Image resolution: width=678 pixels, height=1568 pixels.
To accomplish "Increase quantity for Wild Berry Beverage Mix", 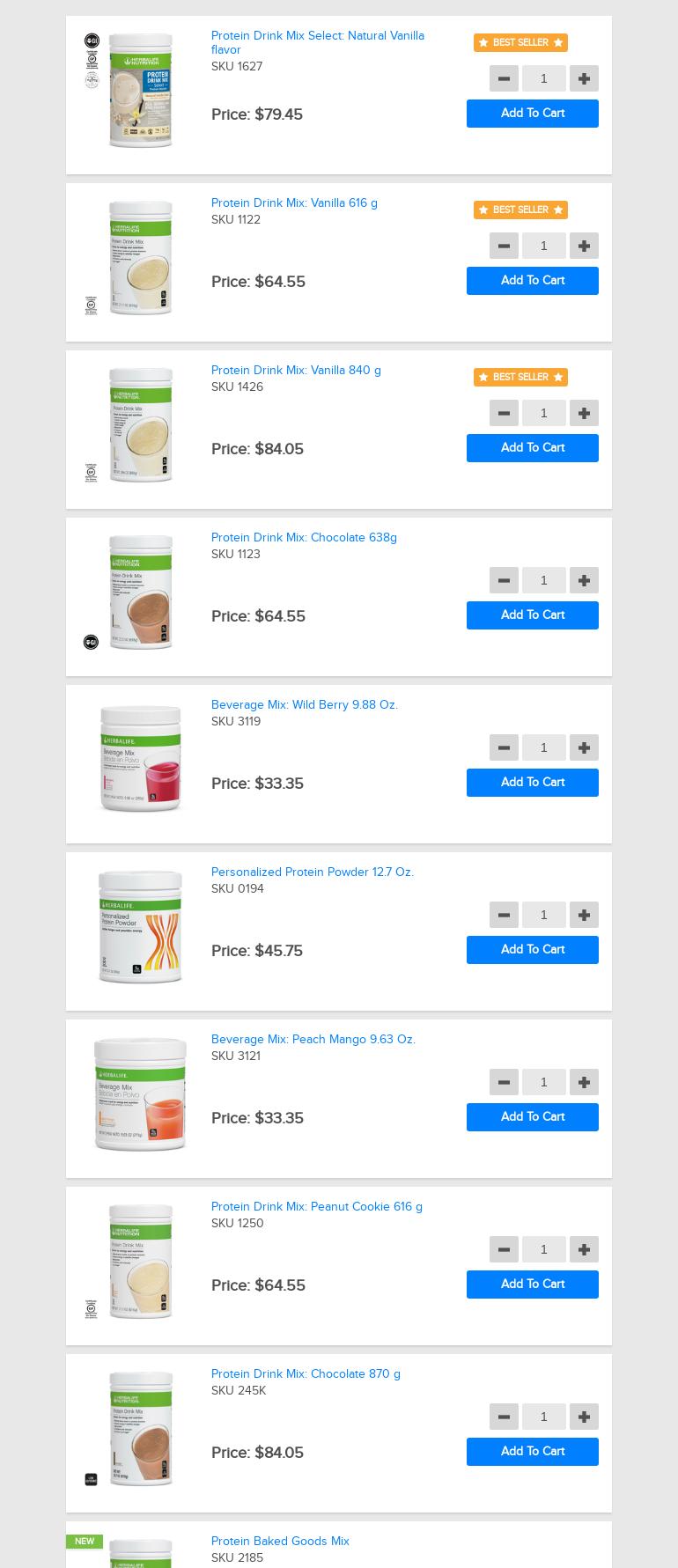I will click(584, 747).
